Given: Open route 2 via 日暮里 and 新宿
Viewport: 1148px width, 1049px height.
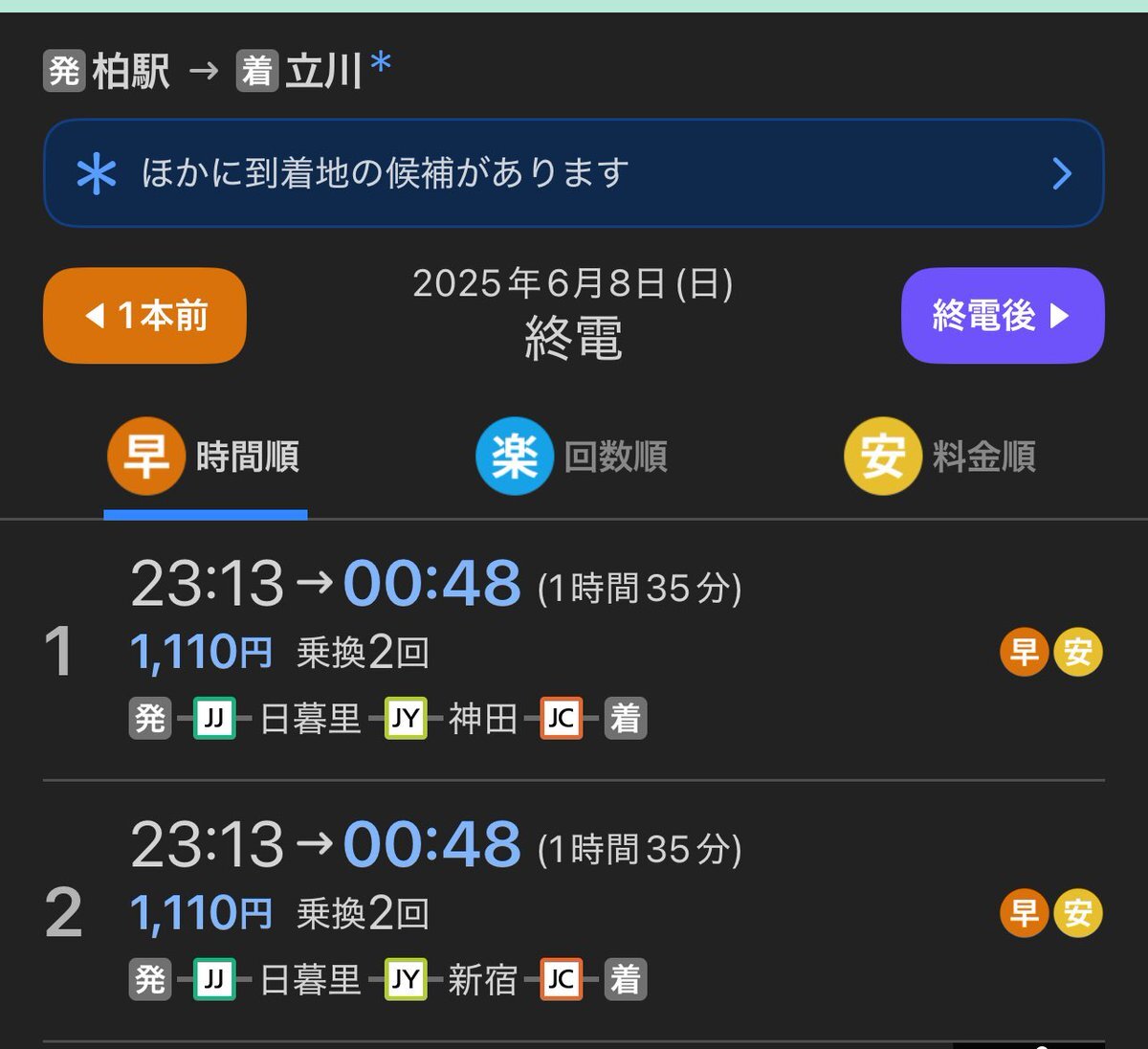Looking at the screenshot, I should 574,911.
